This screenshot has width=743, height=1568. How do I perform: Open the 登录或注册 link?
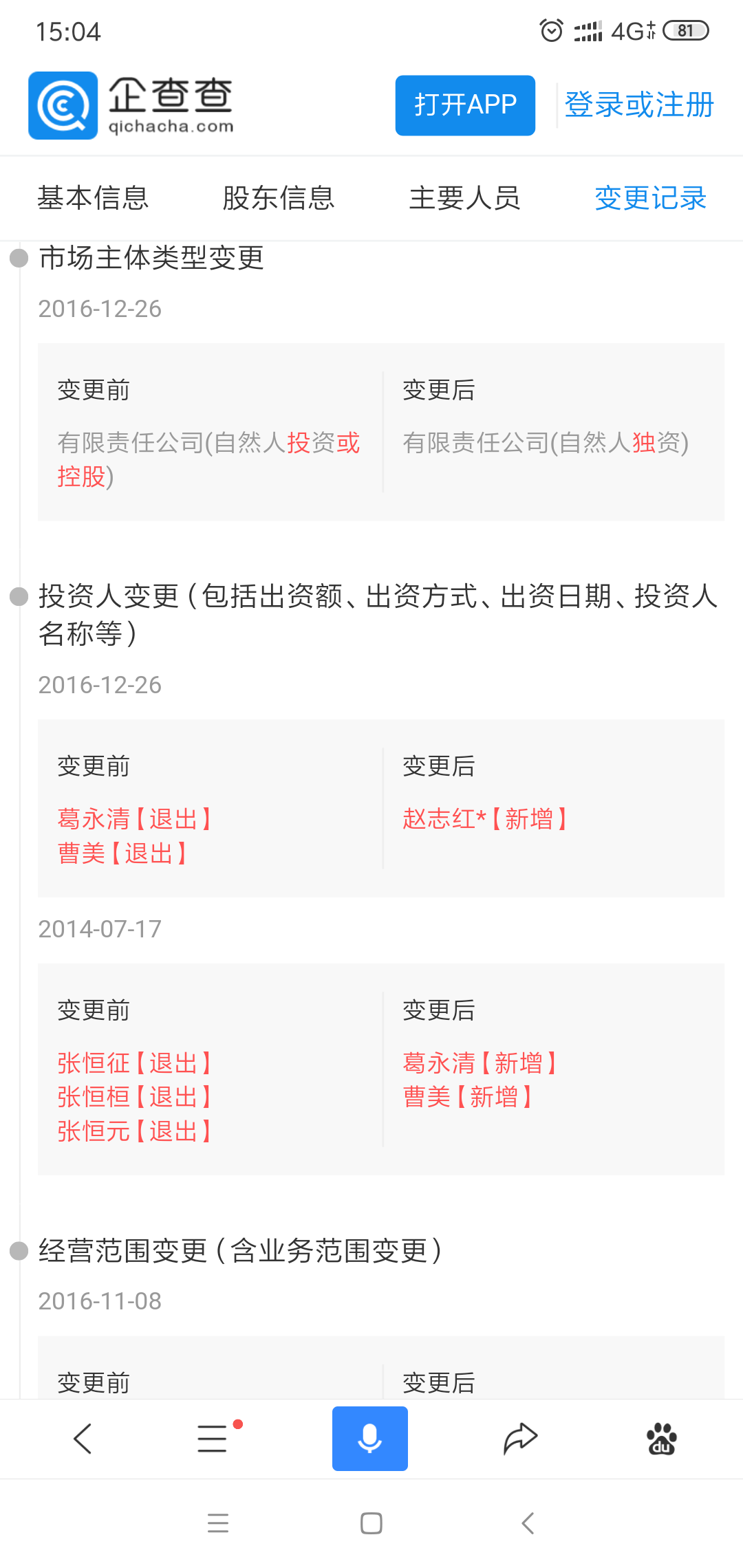coord(639,105)
